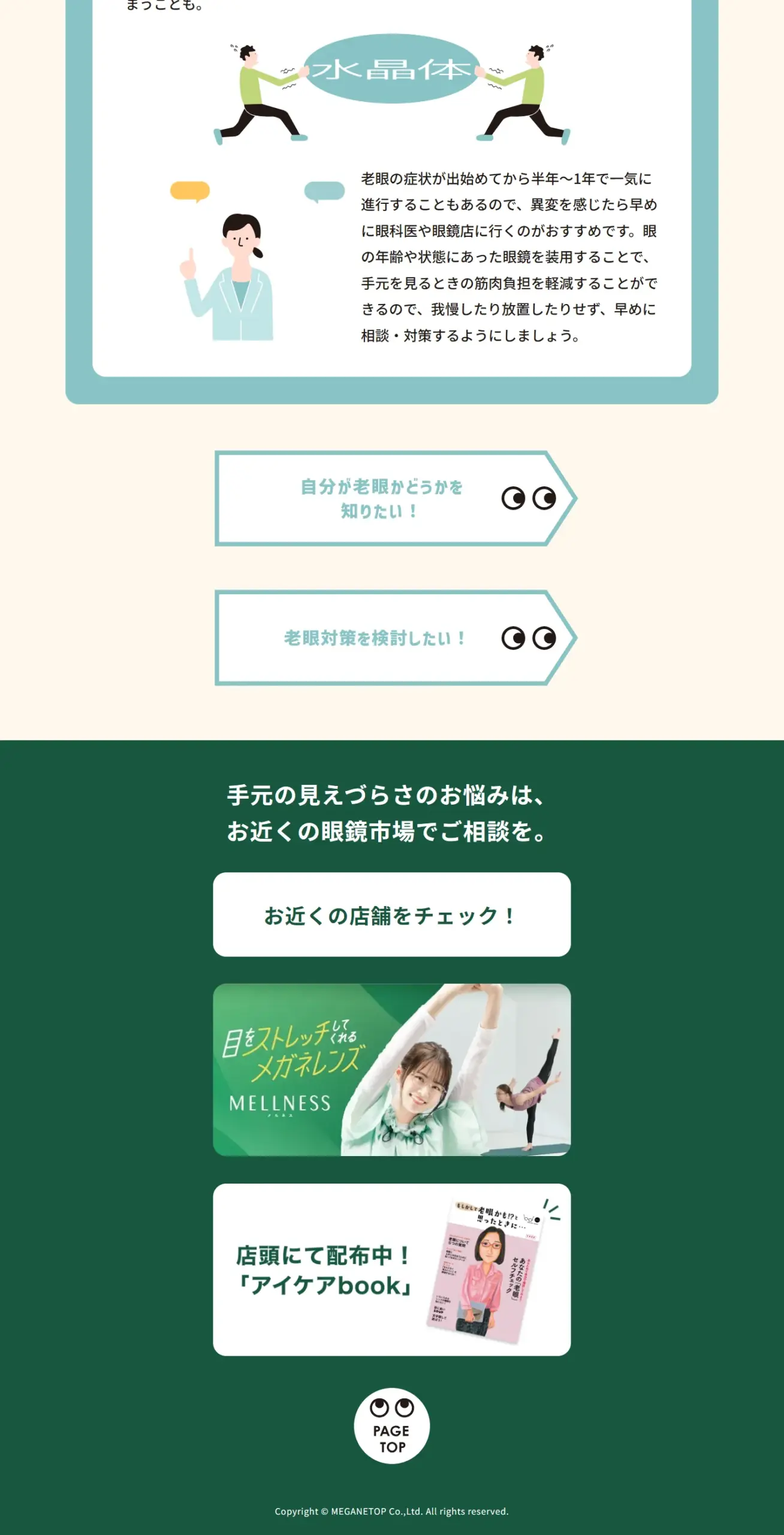
Task: Open the MELLNESS lens banner
Action: pos(391,1069)
